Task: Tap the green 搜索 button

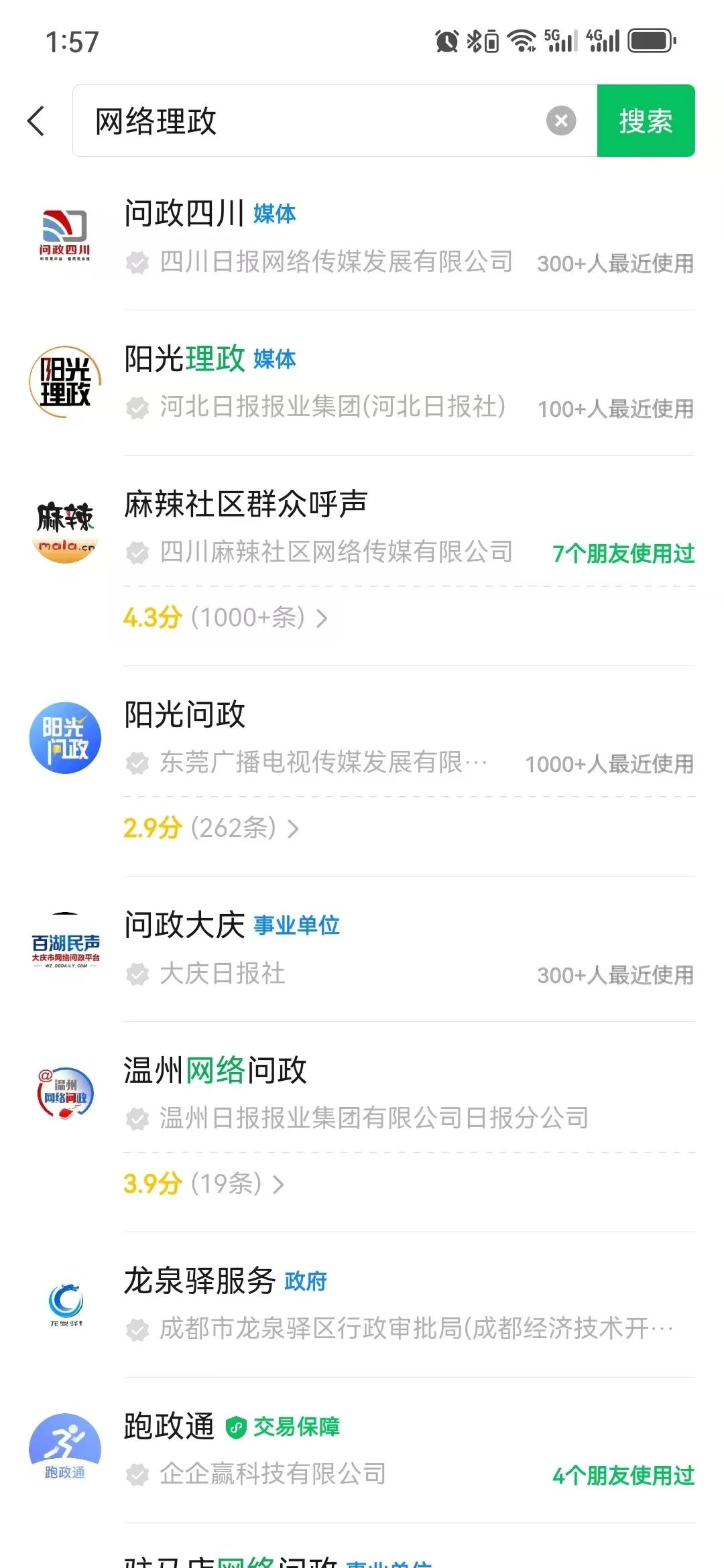Action: coord(646,121)
